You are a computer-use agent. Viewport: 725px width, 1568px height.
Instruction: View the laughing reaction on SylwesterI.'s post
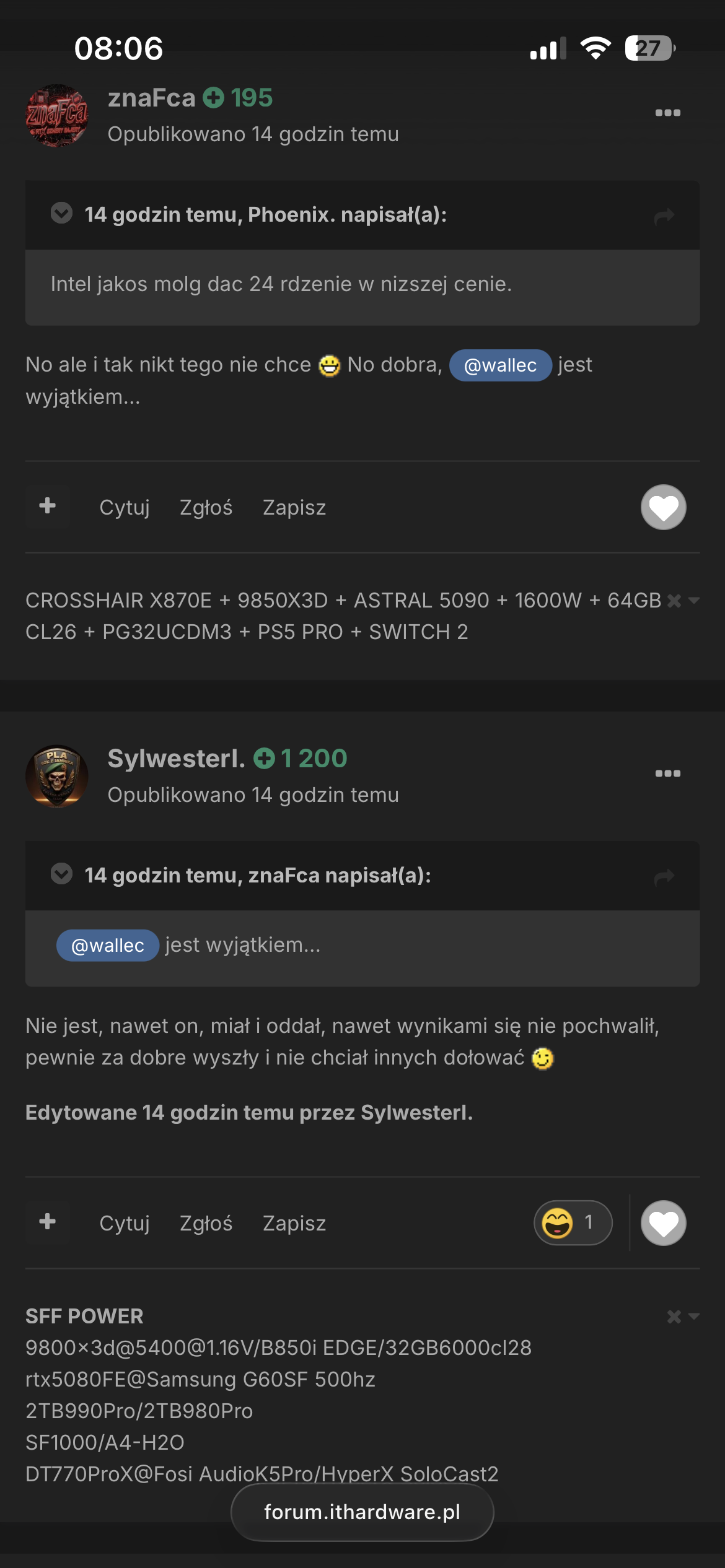[572, 1223]
